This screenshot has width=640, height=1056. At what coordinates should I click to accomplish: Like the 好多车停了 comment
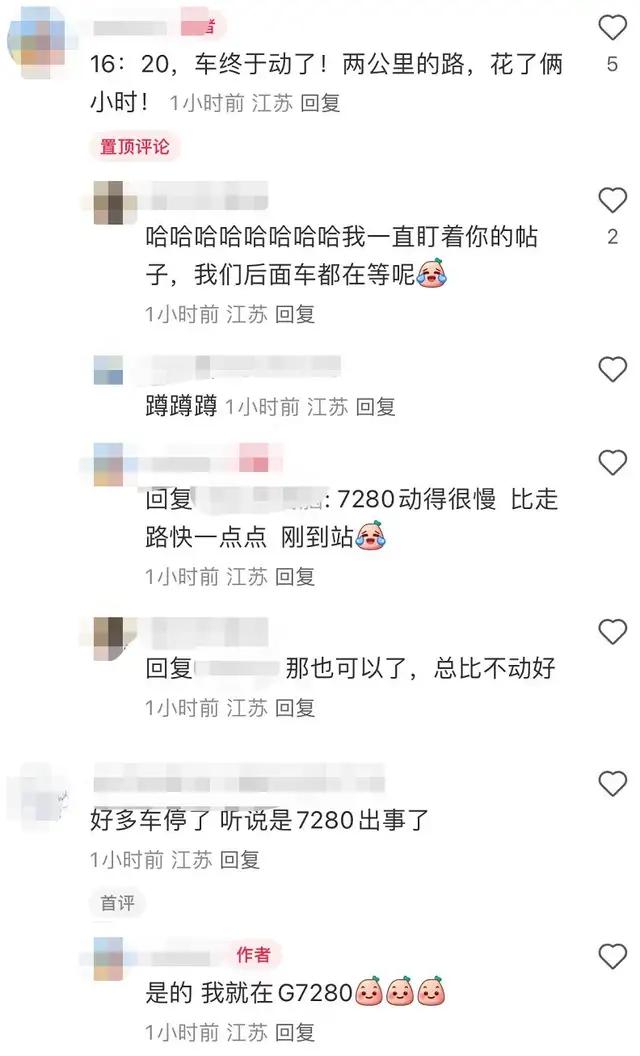pos(611,783)
